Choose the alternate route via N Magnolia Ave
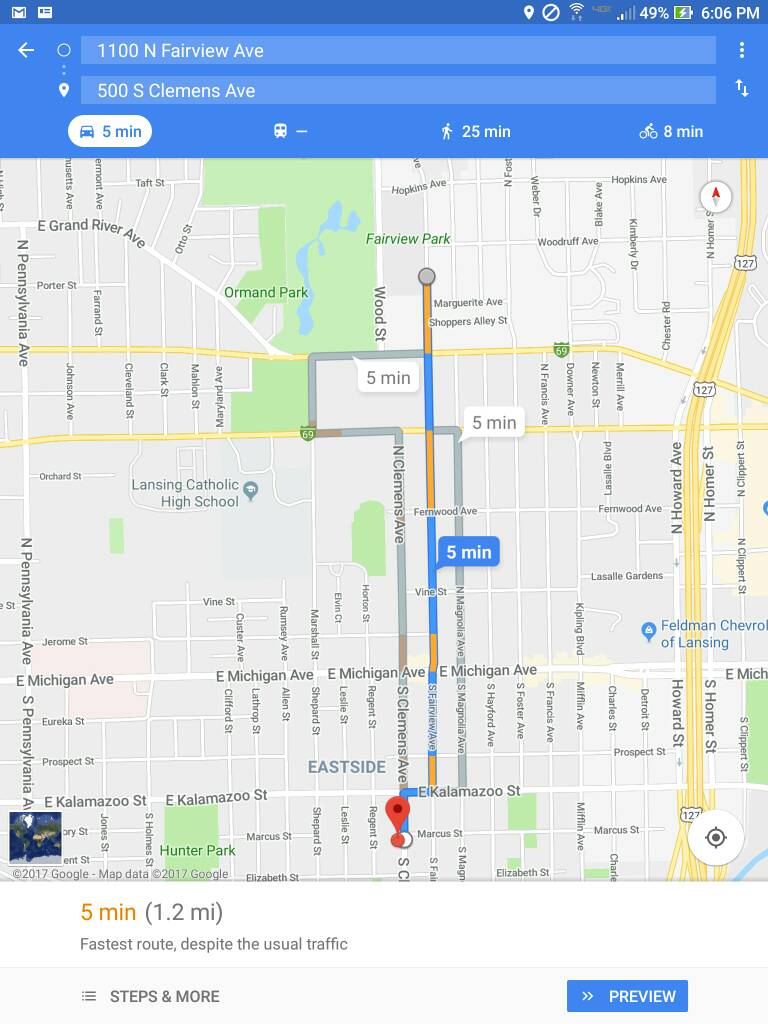The height and width of the screenshot is (1024, 768). (x=493, y=422)
